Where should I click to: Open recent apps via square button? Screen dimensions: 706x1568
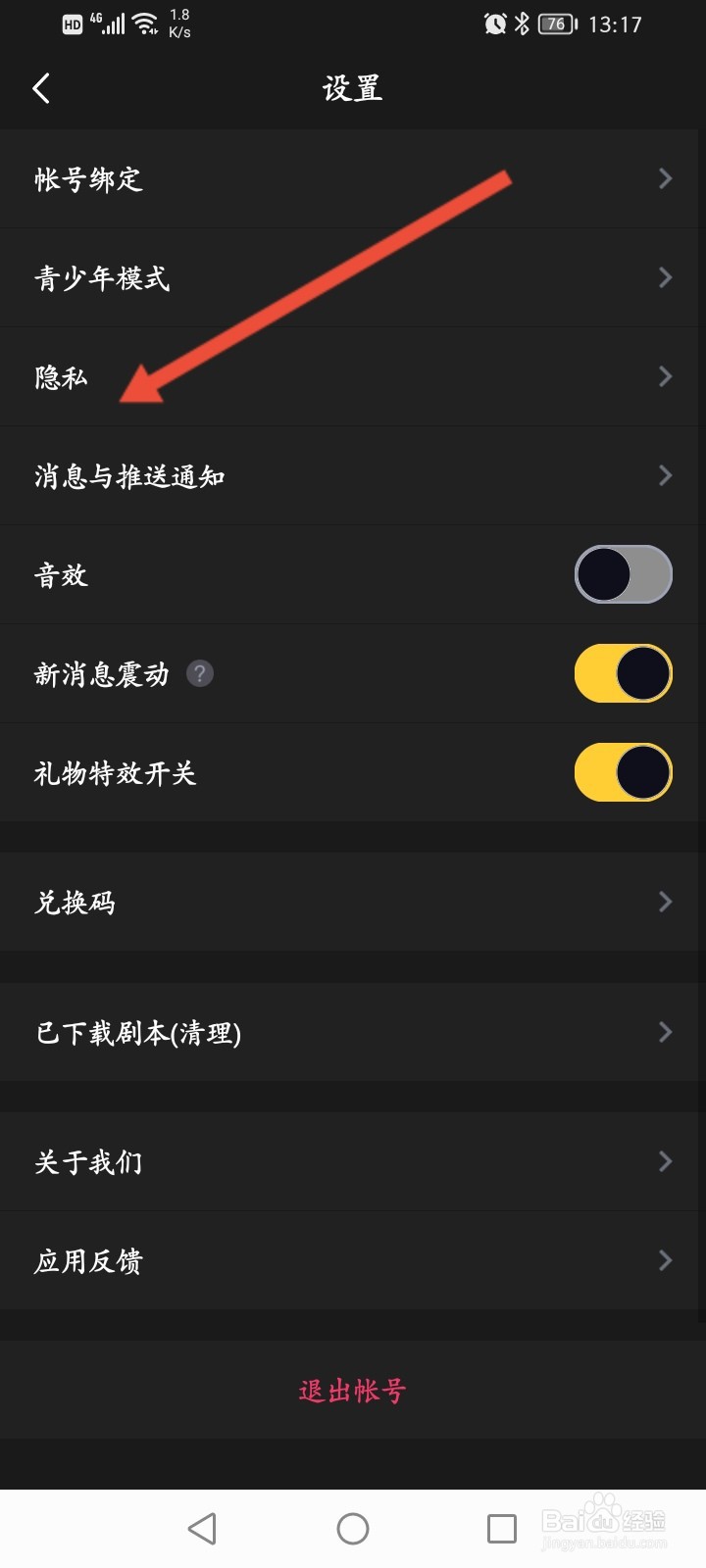(x=502, y=1529)
